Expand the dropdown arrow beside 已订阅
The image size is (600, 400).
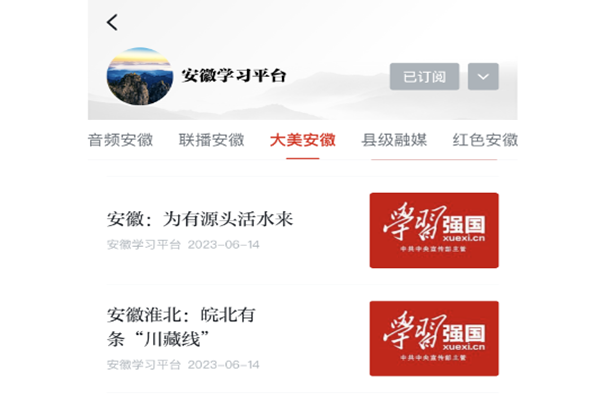point(483,77)
